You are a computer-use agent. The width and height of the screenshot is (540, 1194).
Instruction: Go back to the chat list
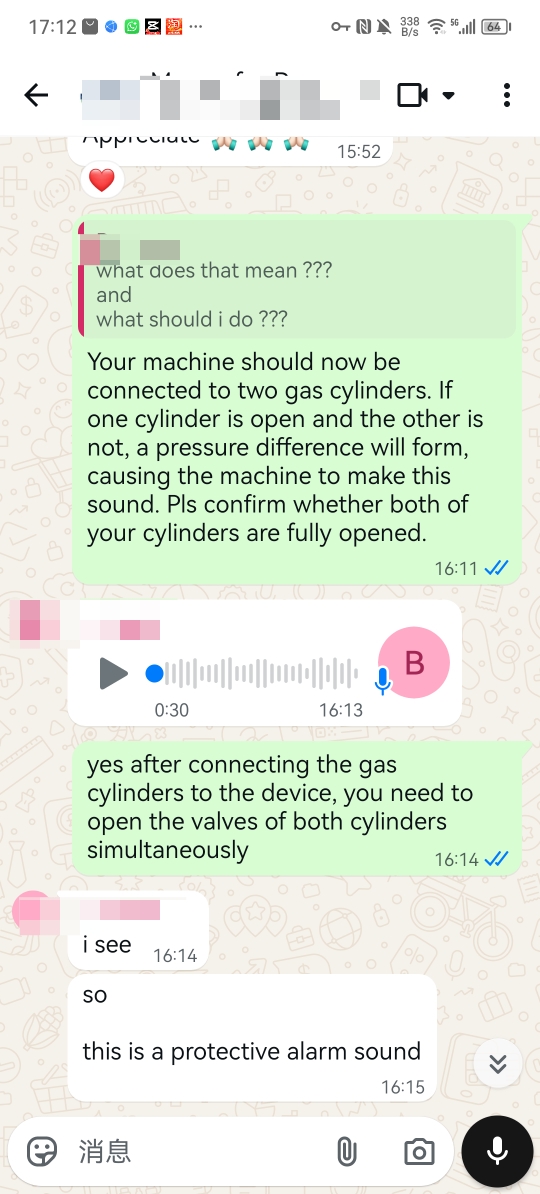(36, 95)
